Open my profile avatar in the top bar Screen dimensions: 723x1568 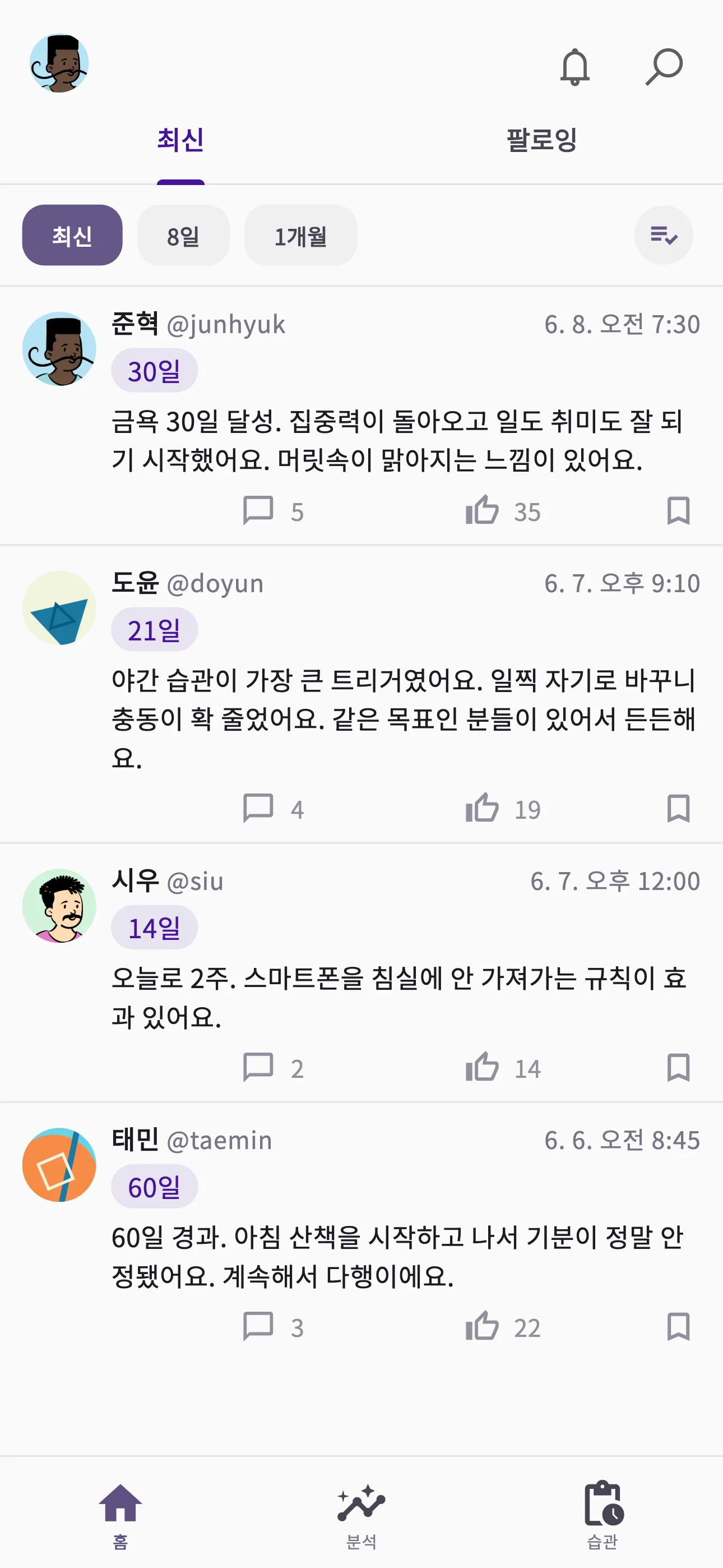[x=59, y=63]
